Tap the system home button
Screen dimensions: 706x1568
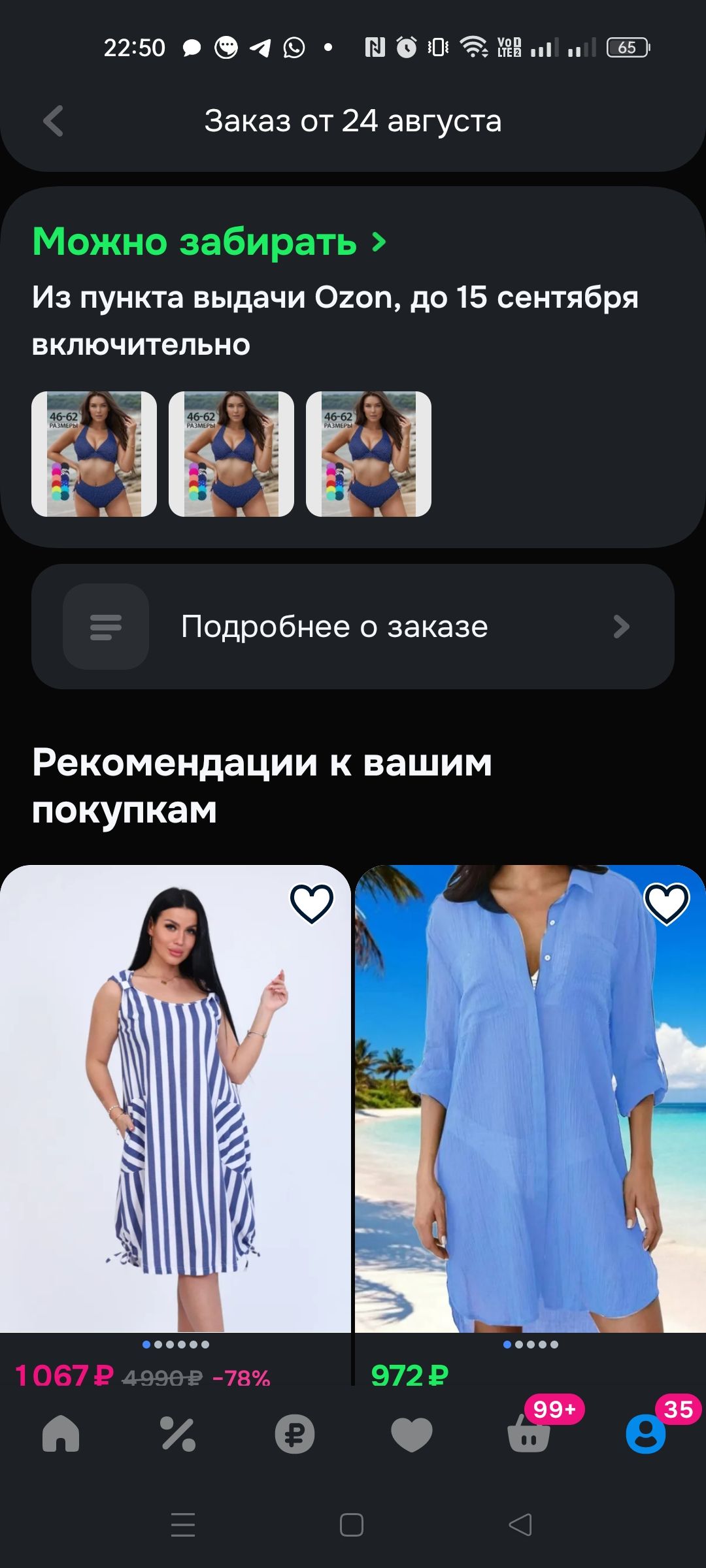[352, 1525]
